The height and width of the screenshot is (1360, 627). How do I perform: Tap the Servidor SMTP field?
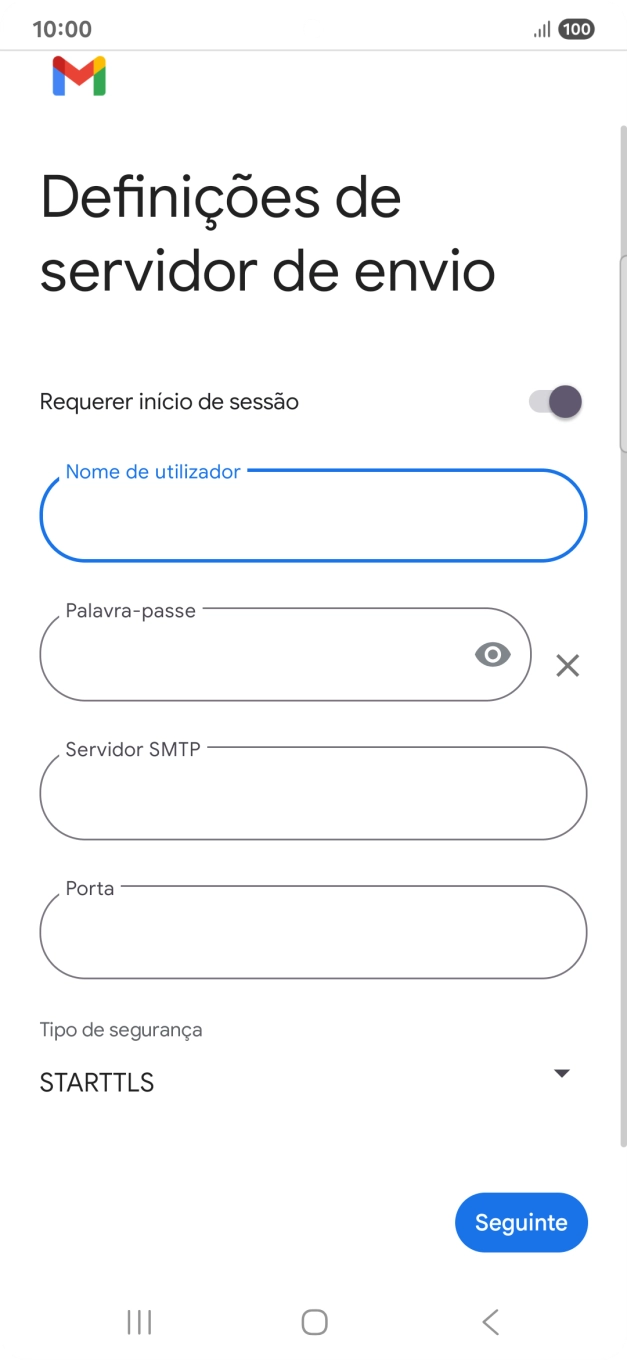coord(312,794)
